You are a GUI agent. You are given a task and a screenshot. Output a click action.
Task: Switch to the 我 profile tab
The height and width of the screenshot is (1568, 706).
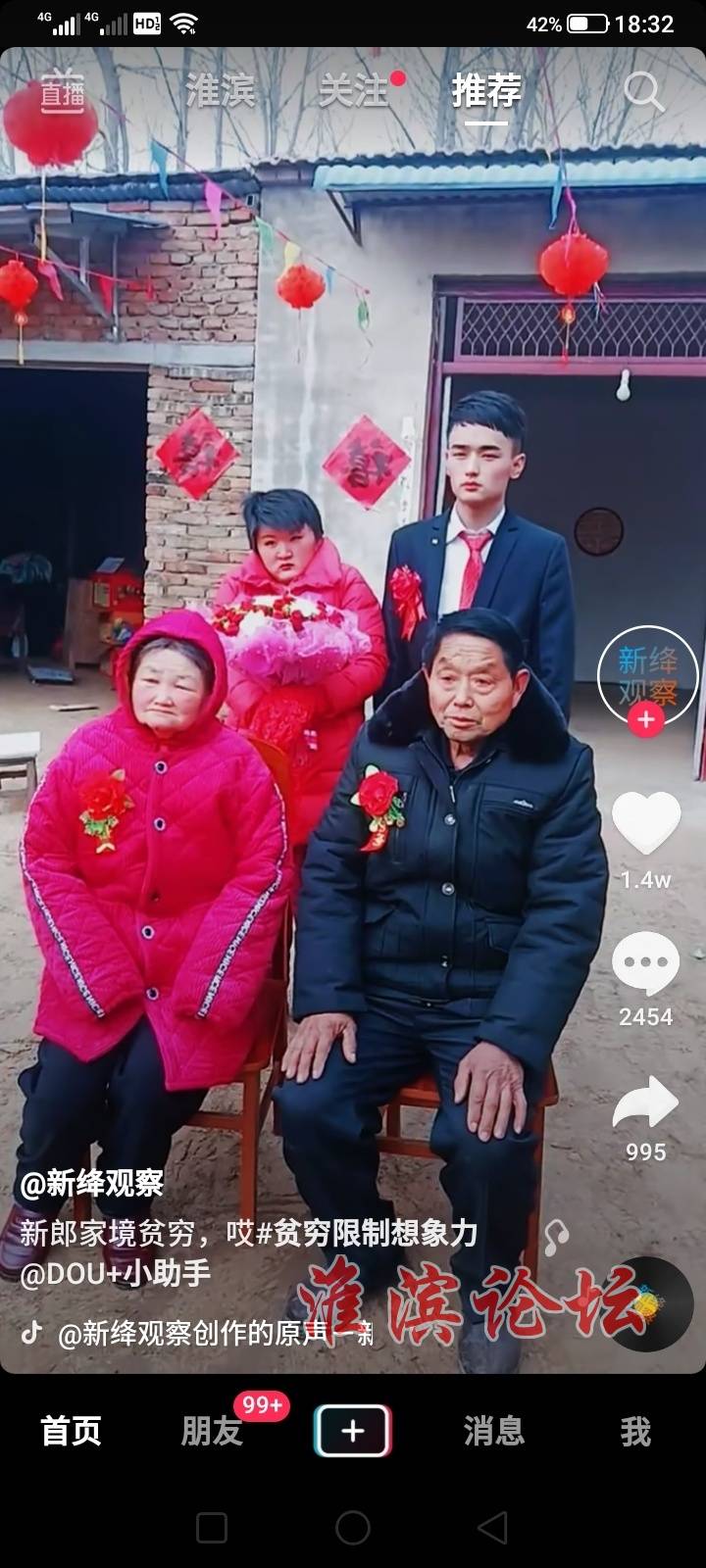click(635, 1432)
